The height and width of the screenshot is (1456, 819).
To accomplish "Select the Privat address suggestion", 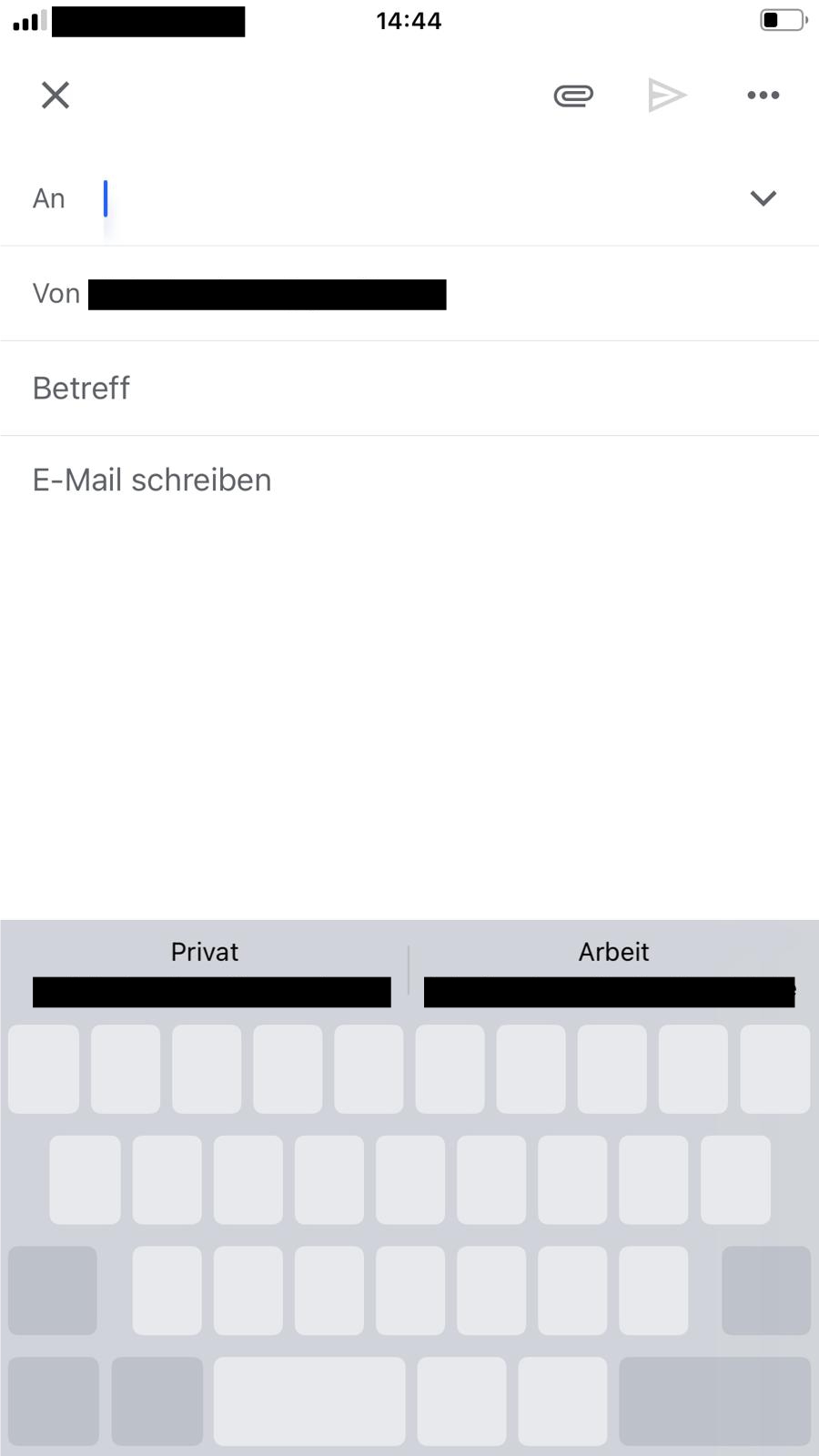I will tap(206, 970).
